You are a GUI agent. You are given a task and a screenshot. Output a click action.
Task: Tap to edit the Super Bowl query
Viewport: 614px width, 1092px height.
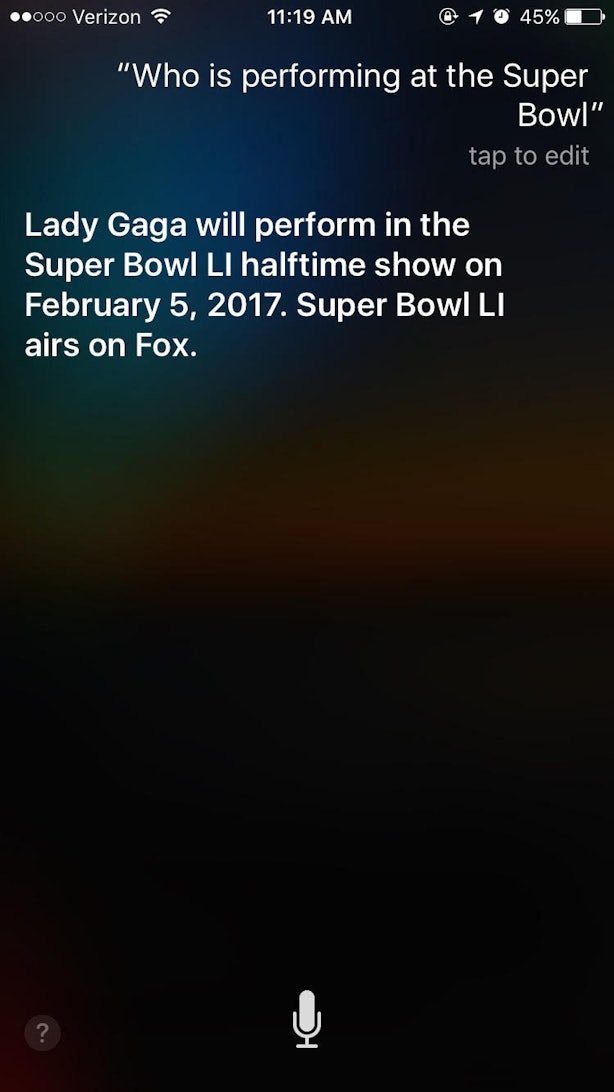[x=528, y=155]
